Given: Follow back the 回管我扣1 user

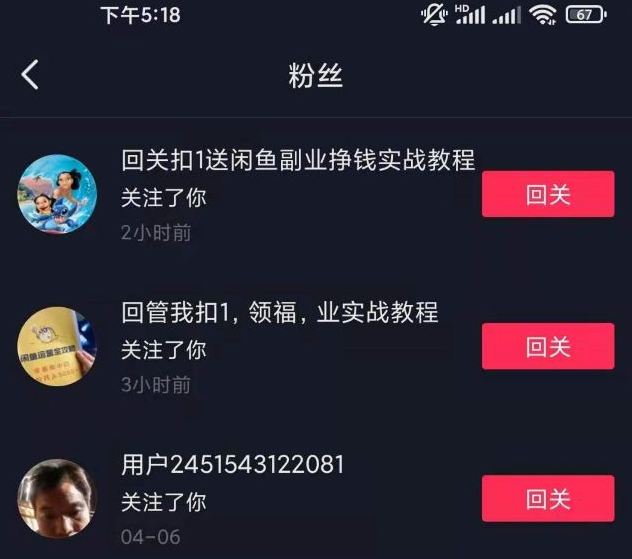Looking at the screenshot, I should coord(547,346).
